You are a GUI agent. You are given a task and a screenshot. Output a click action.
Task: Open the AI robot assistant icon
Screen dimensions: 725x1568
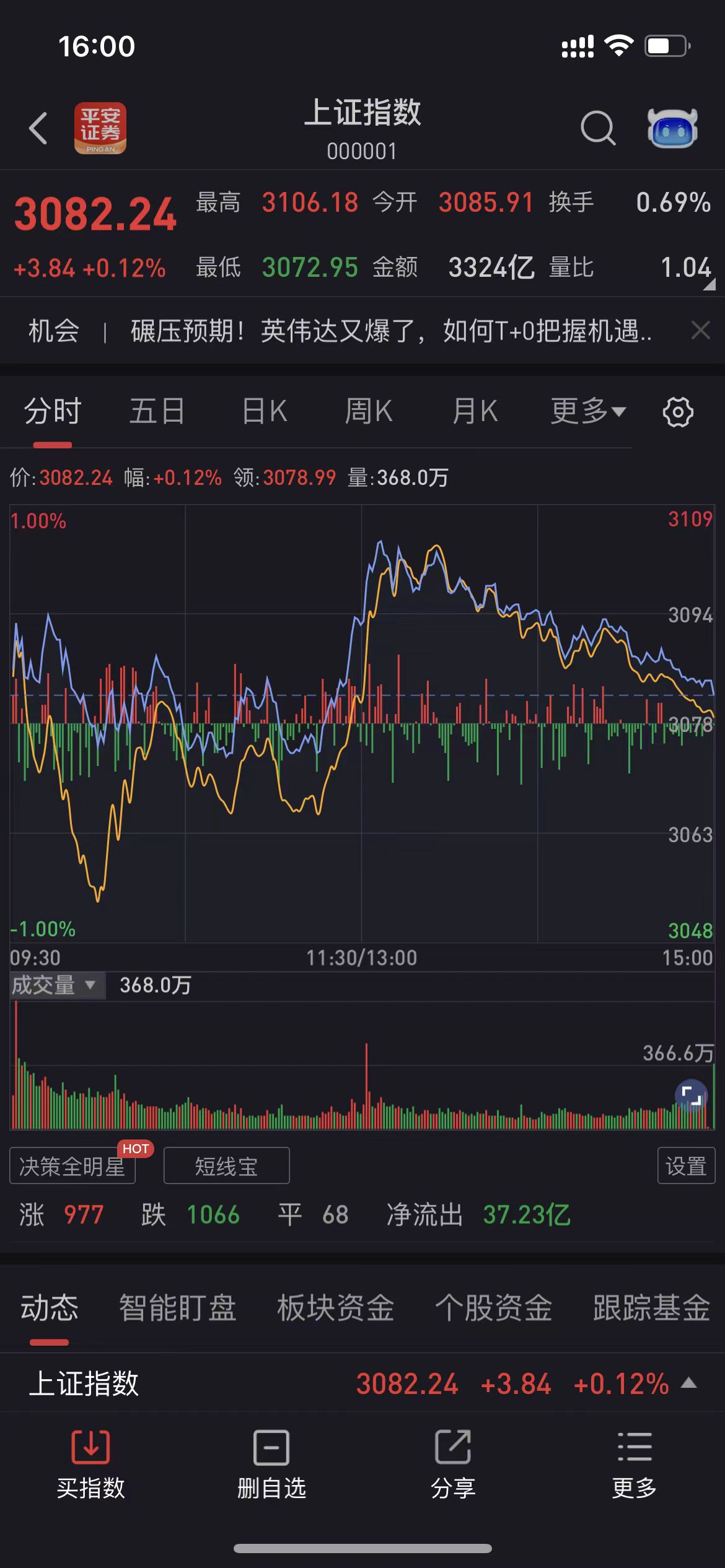pyautogui.click(x=672, y=128)
